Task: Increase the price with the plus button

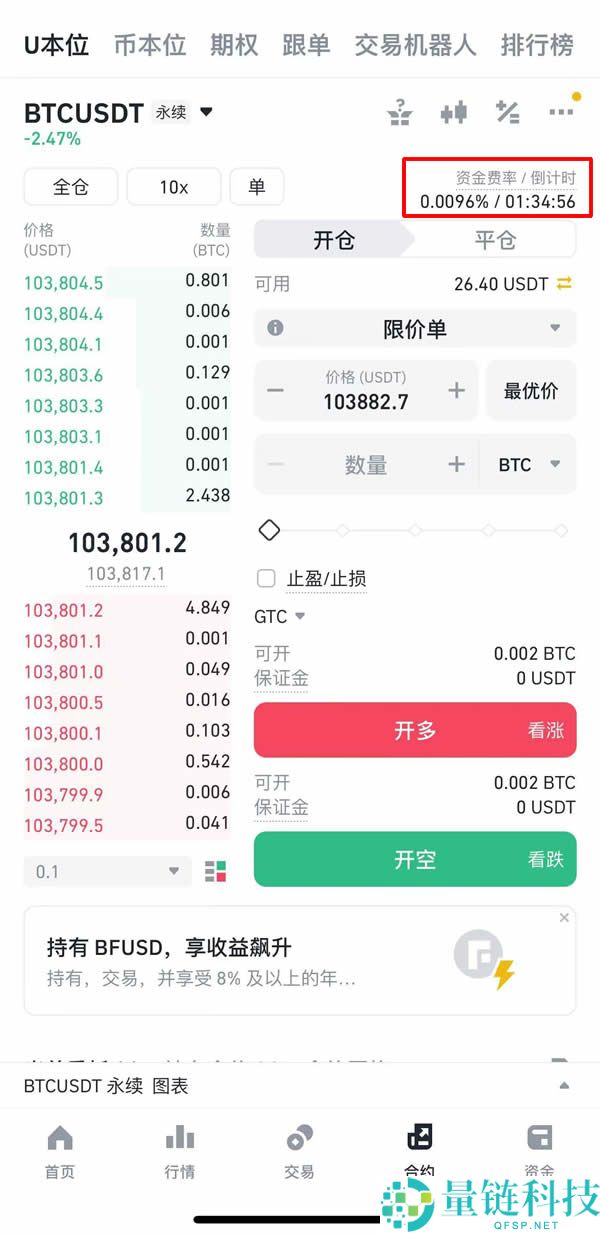Action: 457,391
